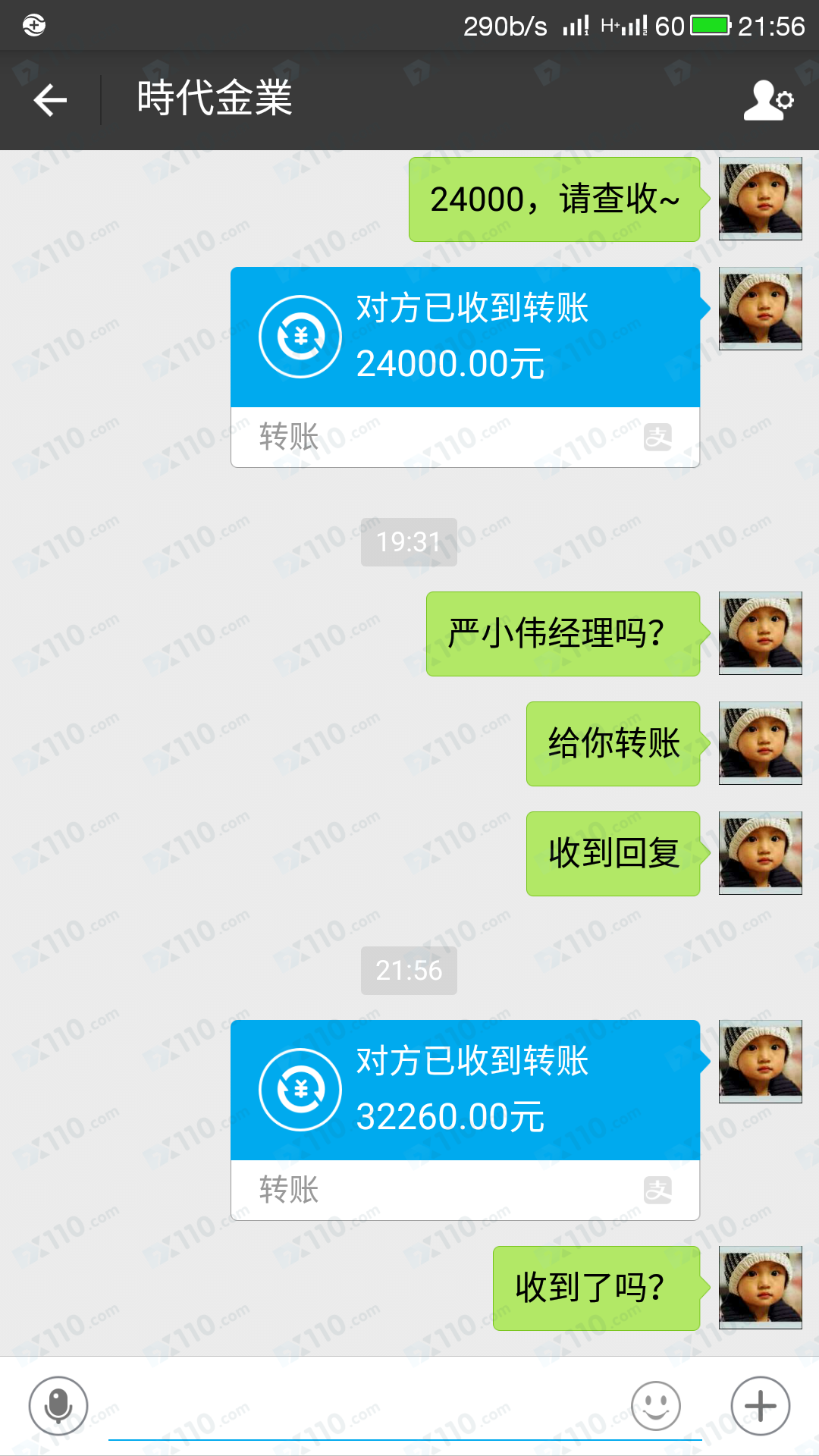Tap the avatar beside 严小伟经理吗? message
Image resolution: width=819 pixels, height=1456 pixels.
click(x=760, y=633)
